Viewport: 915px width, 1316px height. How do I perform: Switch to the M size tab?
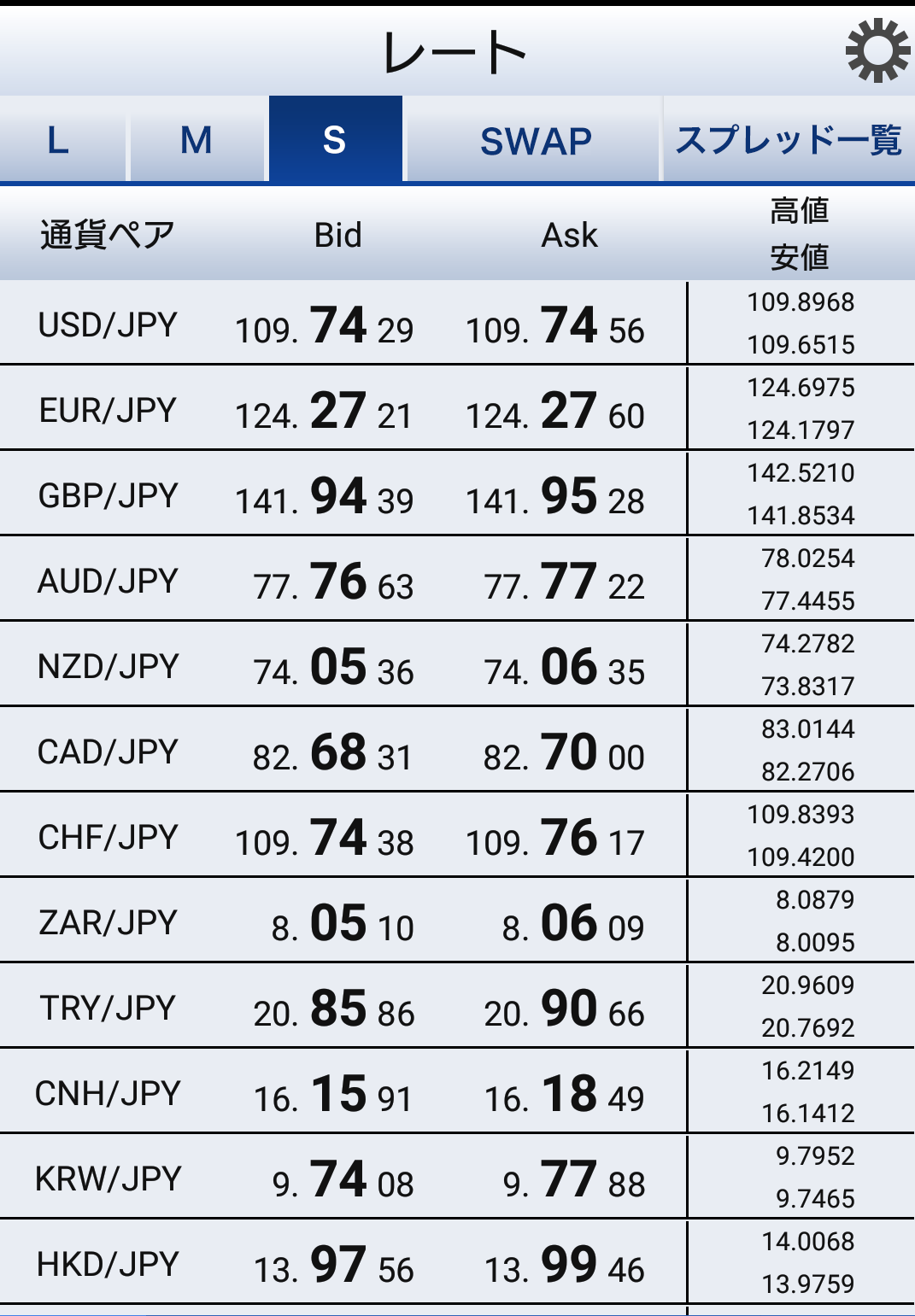coord(196,140)
